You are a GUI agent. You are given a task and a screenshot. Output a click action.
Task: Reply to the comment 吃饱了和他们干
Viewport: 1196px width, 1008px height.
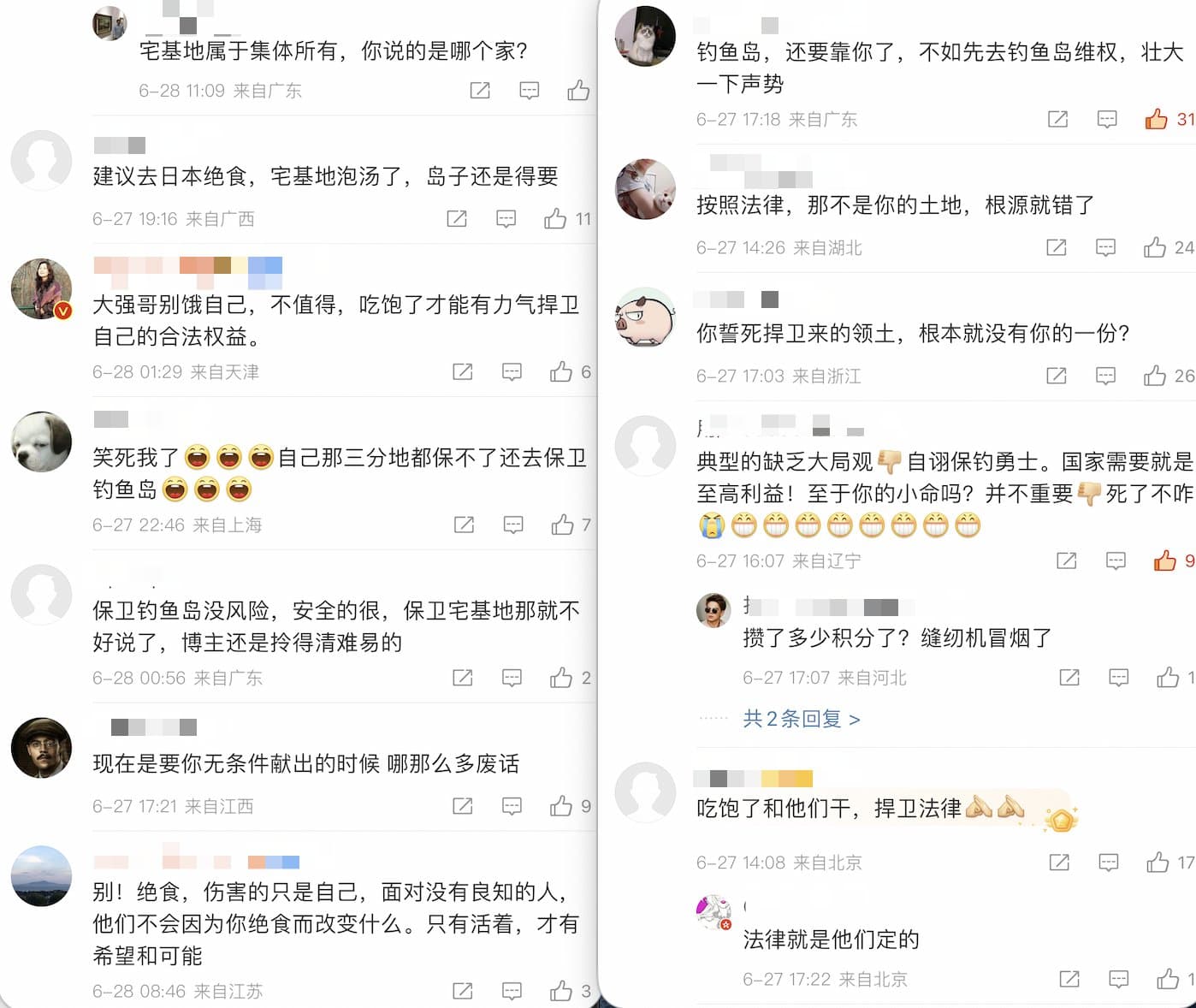(x=1108, y=863)
